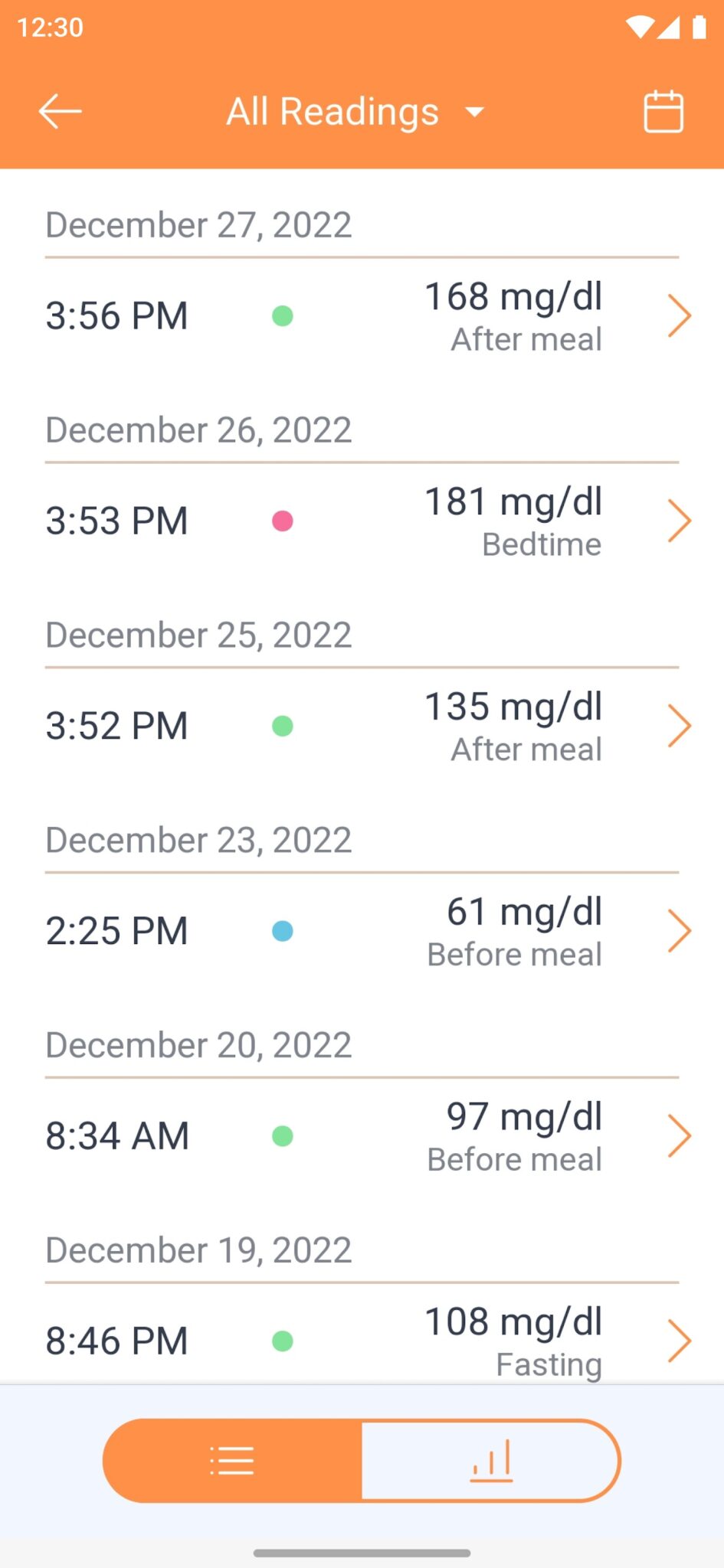Image resolution: width=724 pixels, height=1568 pixels.
Task: Switch to list view
Action: (x=231, y=1459)
